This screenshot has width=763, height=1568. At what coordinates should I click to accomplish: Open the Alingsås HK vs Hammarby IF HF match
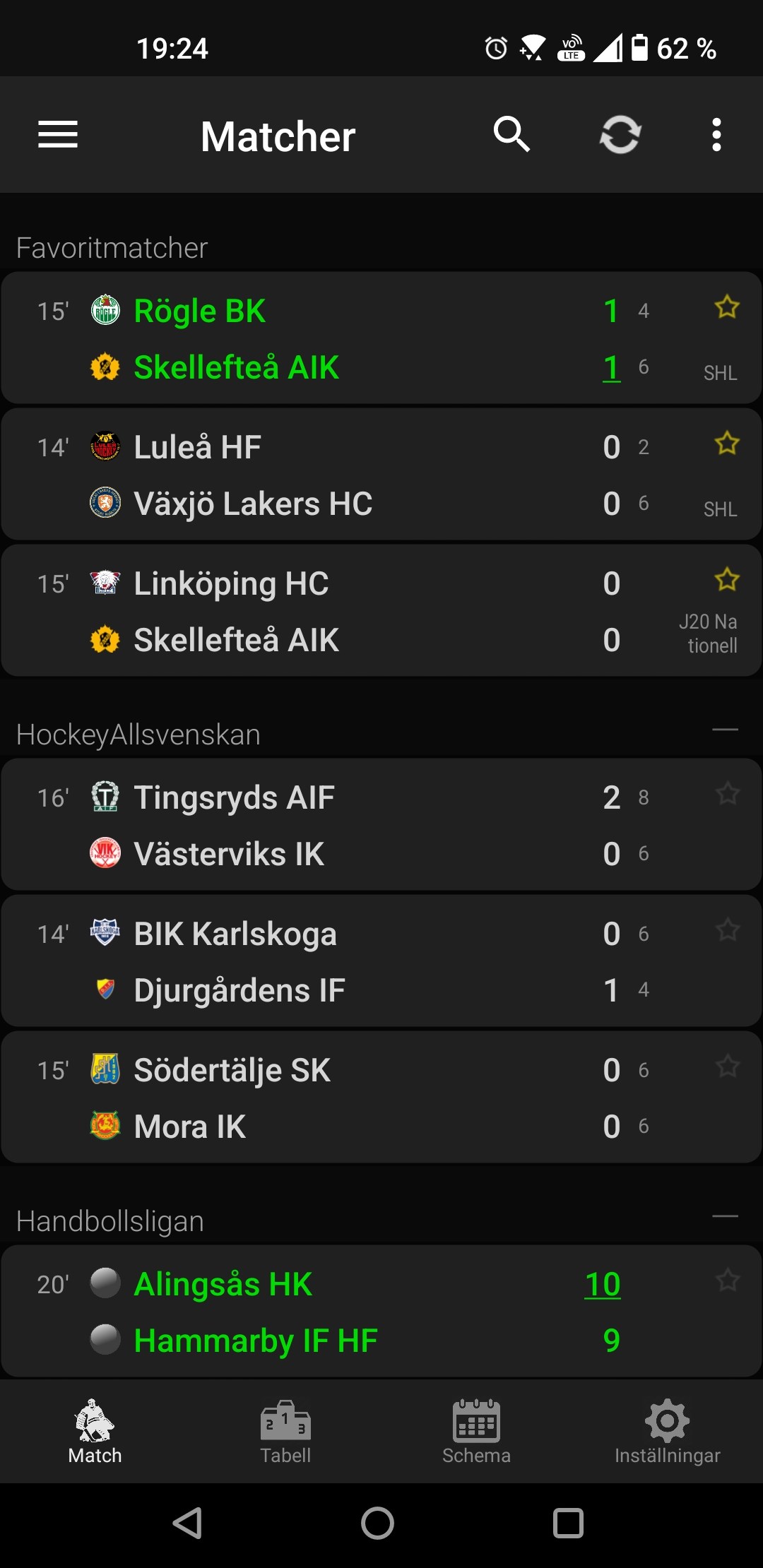381,1312
